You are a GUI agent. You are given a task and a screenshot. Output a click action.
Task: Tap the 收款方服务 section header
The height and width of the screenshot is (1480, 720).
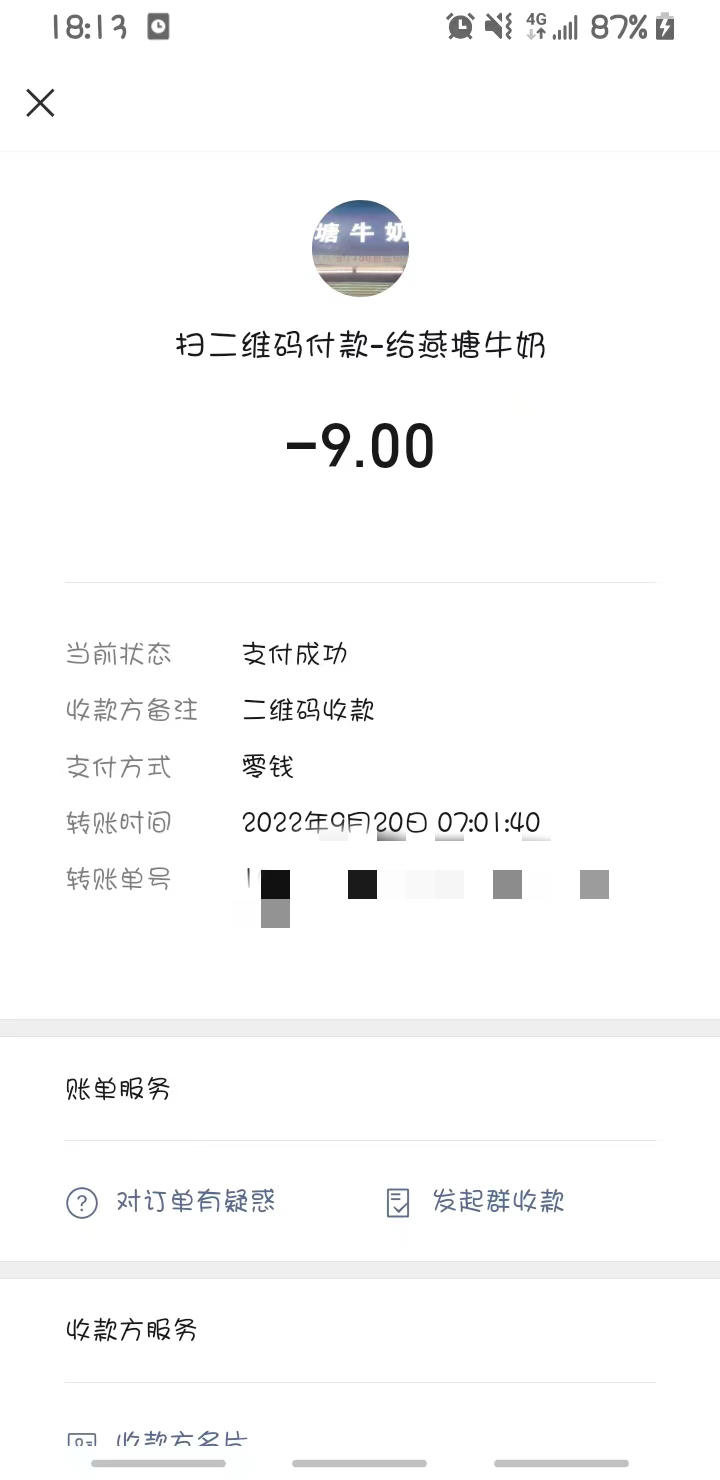(x=133, y=1331)
